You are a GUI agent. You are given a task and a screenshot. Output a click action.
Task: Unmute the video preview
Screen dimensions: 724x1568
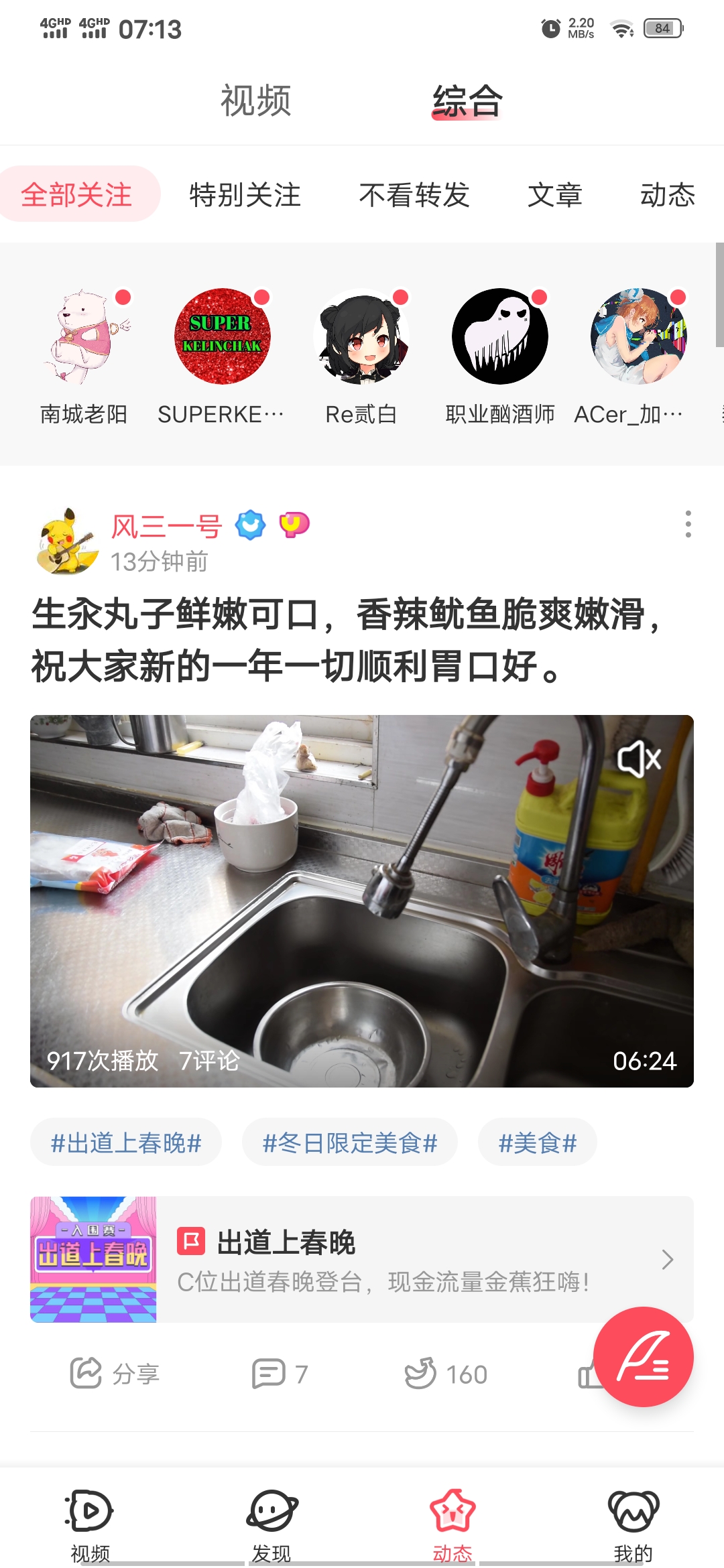point(638,759)
